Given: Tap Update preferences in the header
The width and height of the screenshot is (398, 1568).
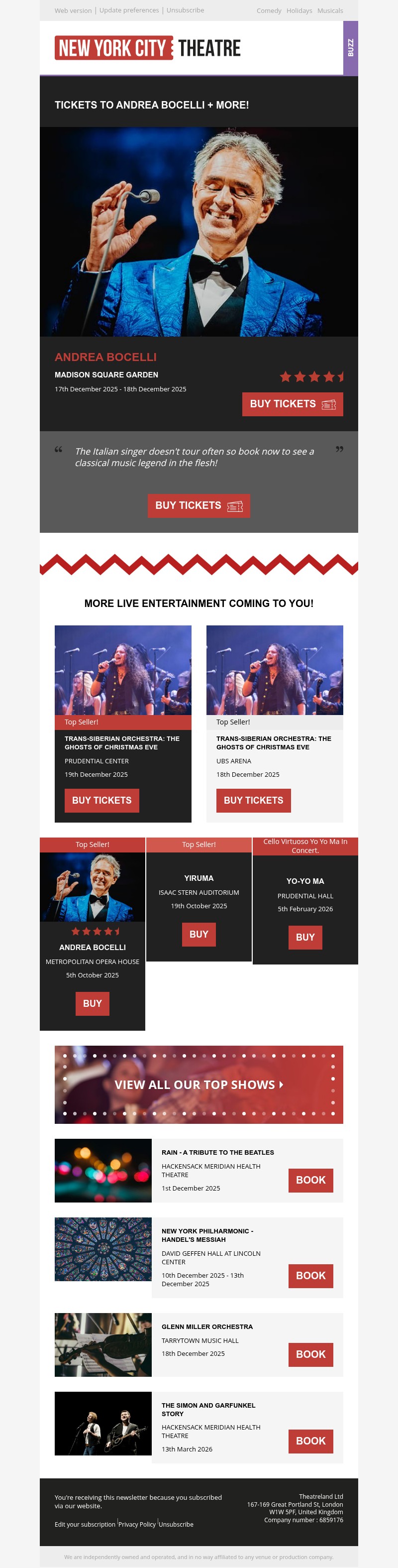Looking at the screenshot, I should click(129, 10).
